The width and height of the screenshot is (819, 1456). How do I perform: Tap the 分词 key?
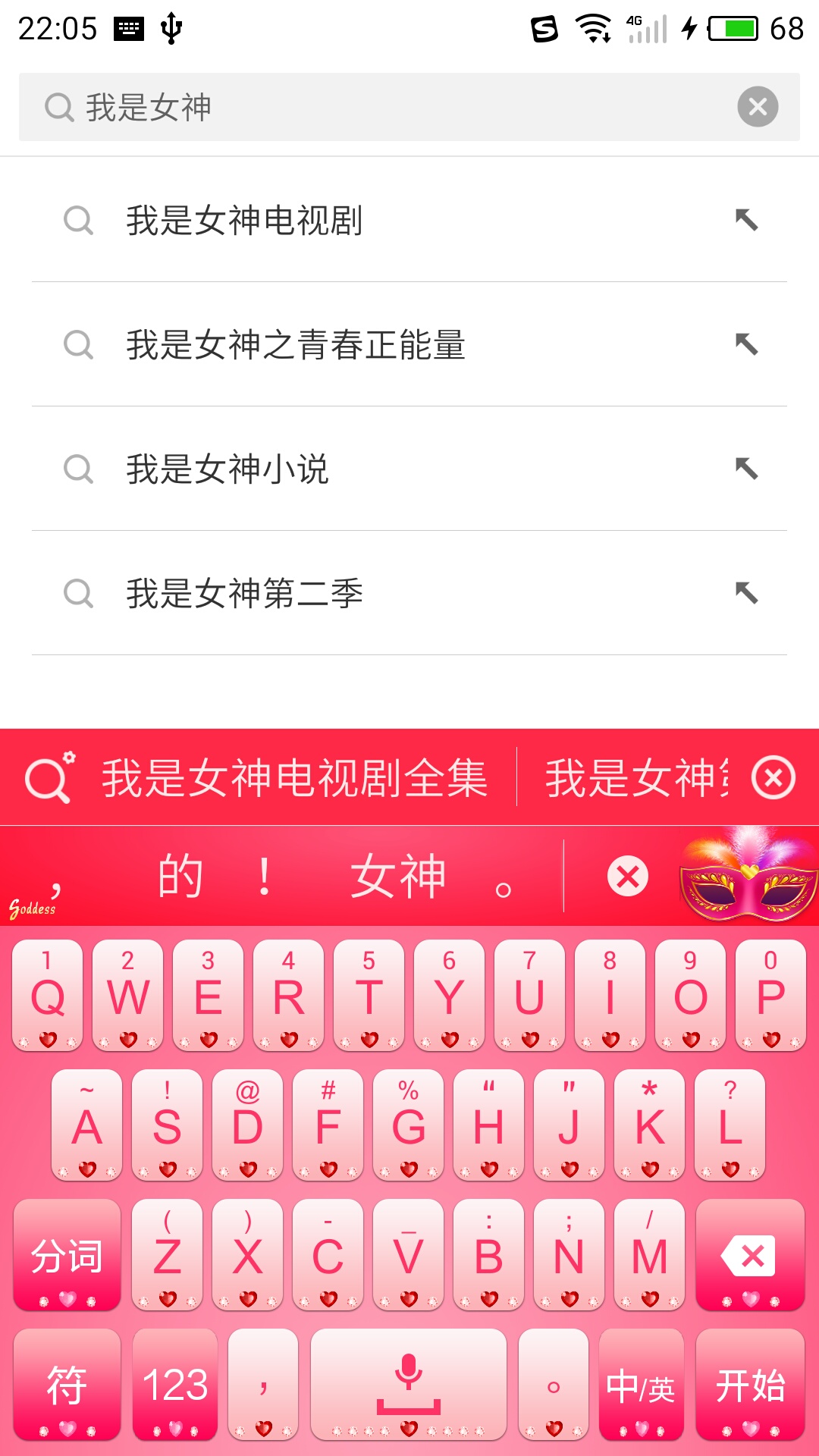67,1255
